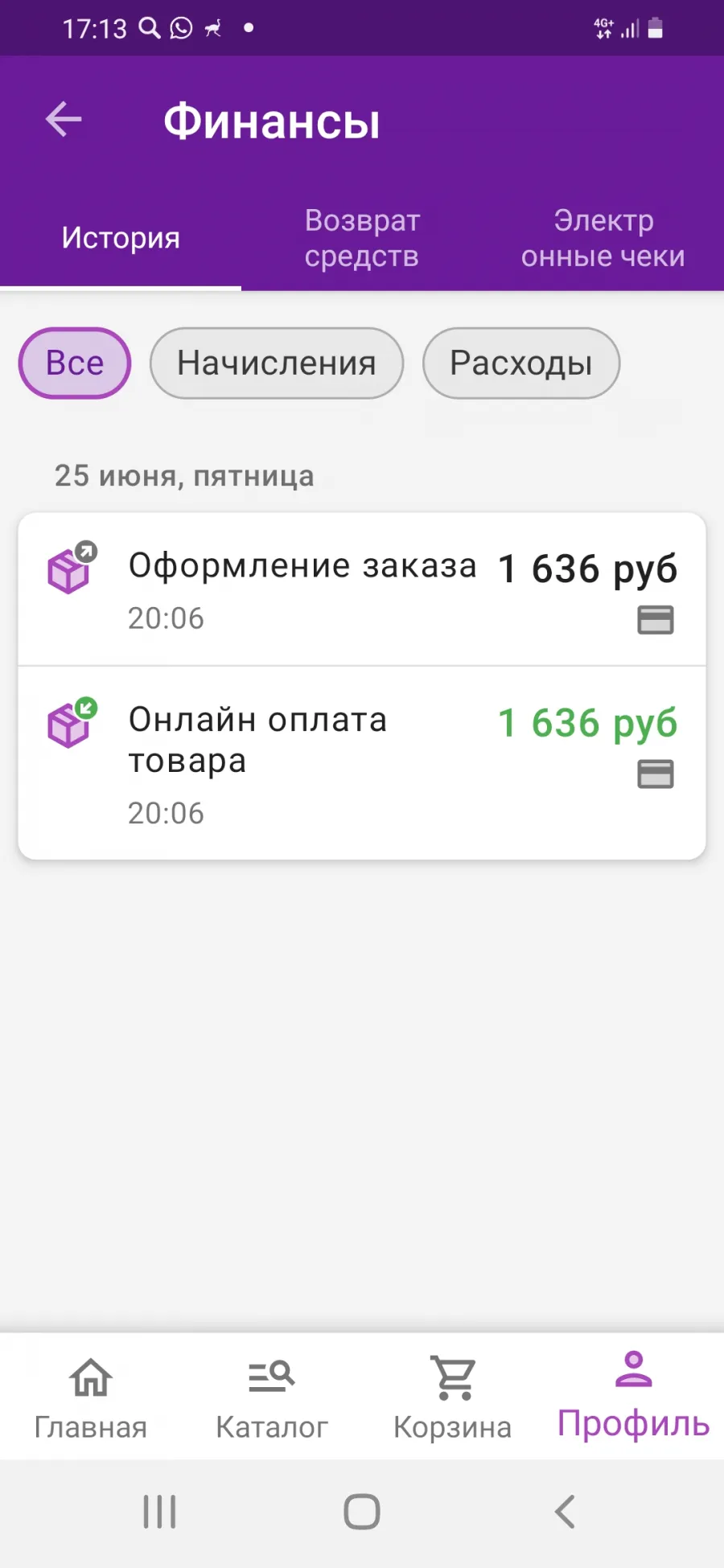Select the Все filter chip
Viewport: 724px width, 1568px height.
[75, 363]
